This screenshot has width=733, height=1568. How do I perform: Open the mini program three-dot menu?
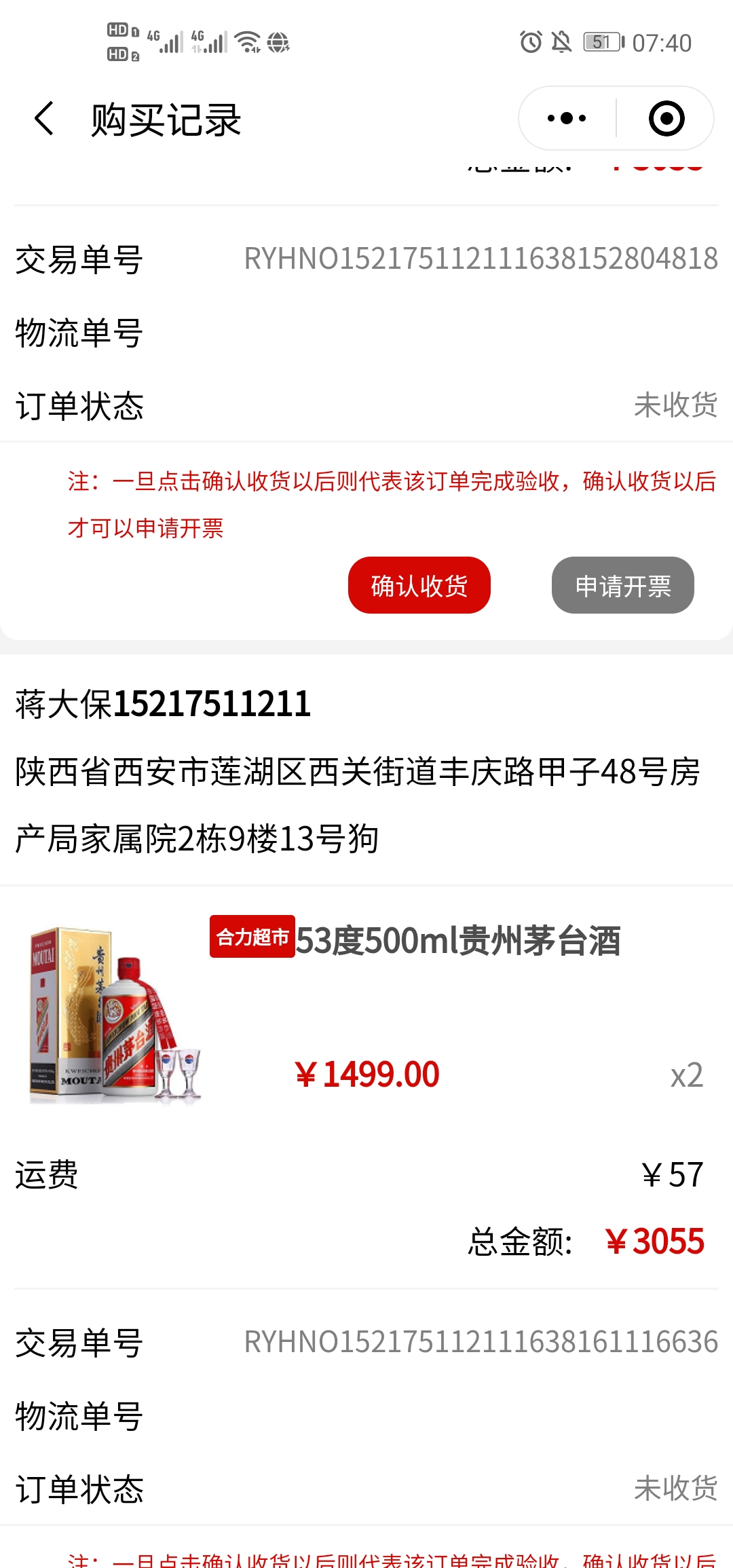click(567, 119)
